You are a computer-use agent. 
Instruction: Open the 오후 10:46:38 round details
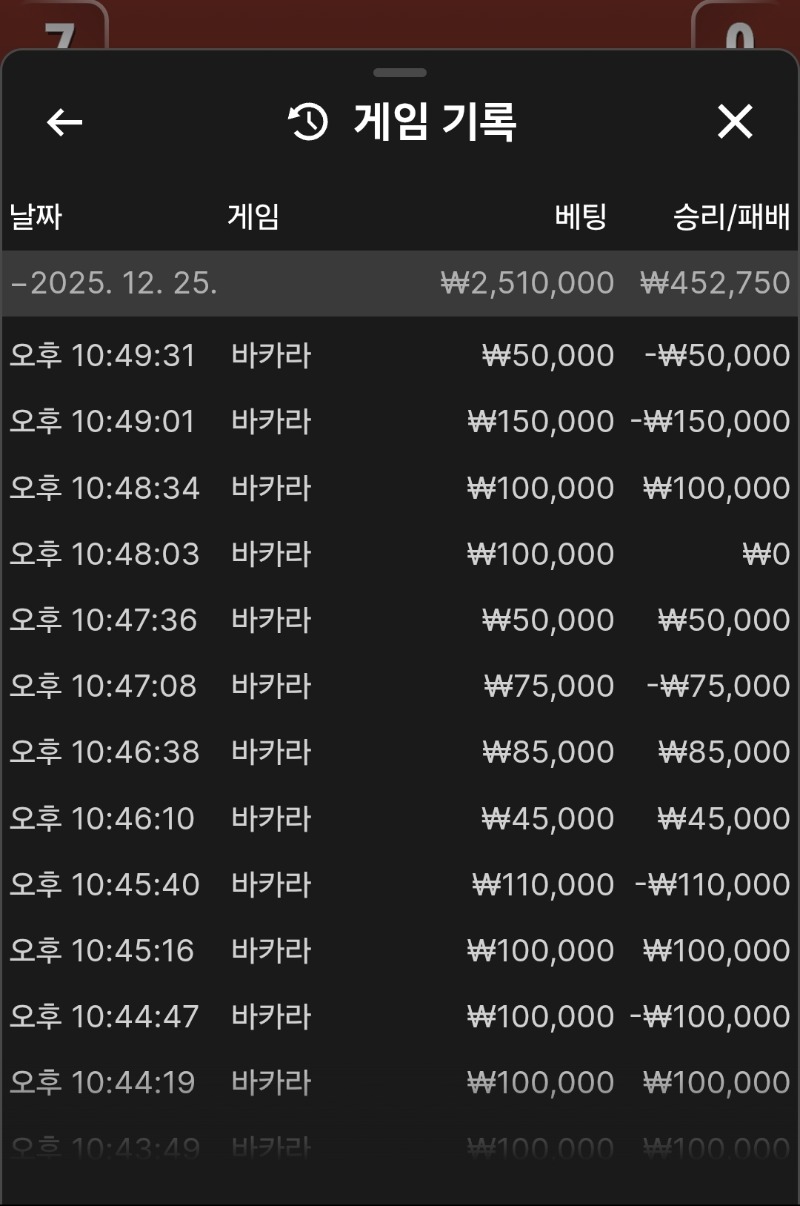click(400, 752)
